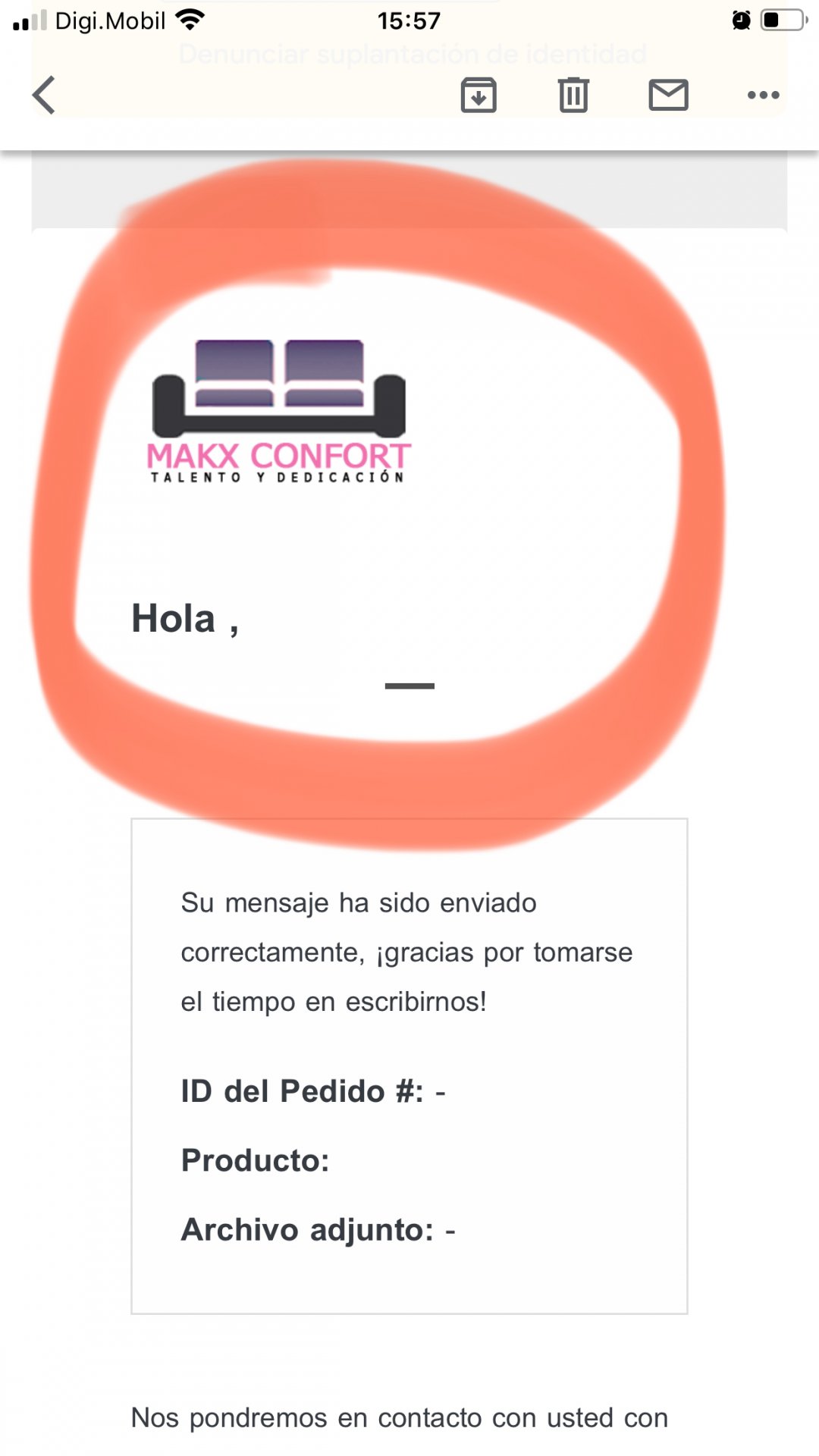
Task: Open the three-dot overflow menu
Action: click(763, 96)
